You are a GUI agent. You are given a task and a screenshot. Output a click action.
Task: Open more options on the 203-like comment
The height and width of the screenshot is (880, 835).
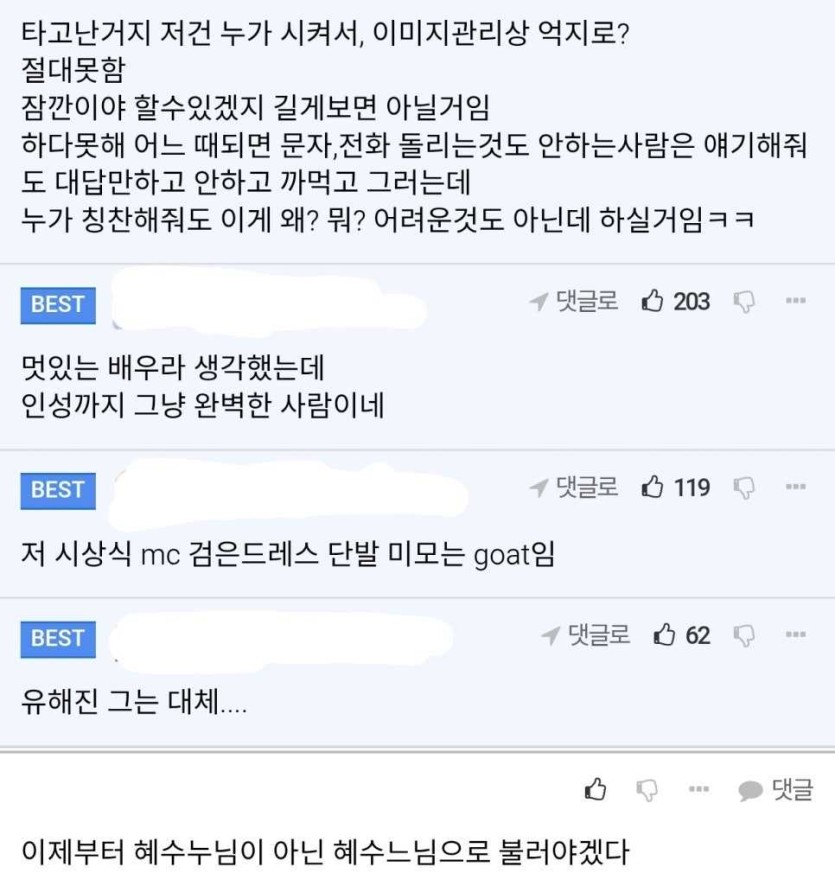coord(796,300)
